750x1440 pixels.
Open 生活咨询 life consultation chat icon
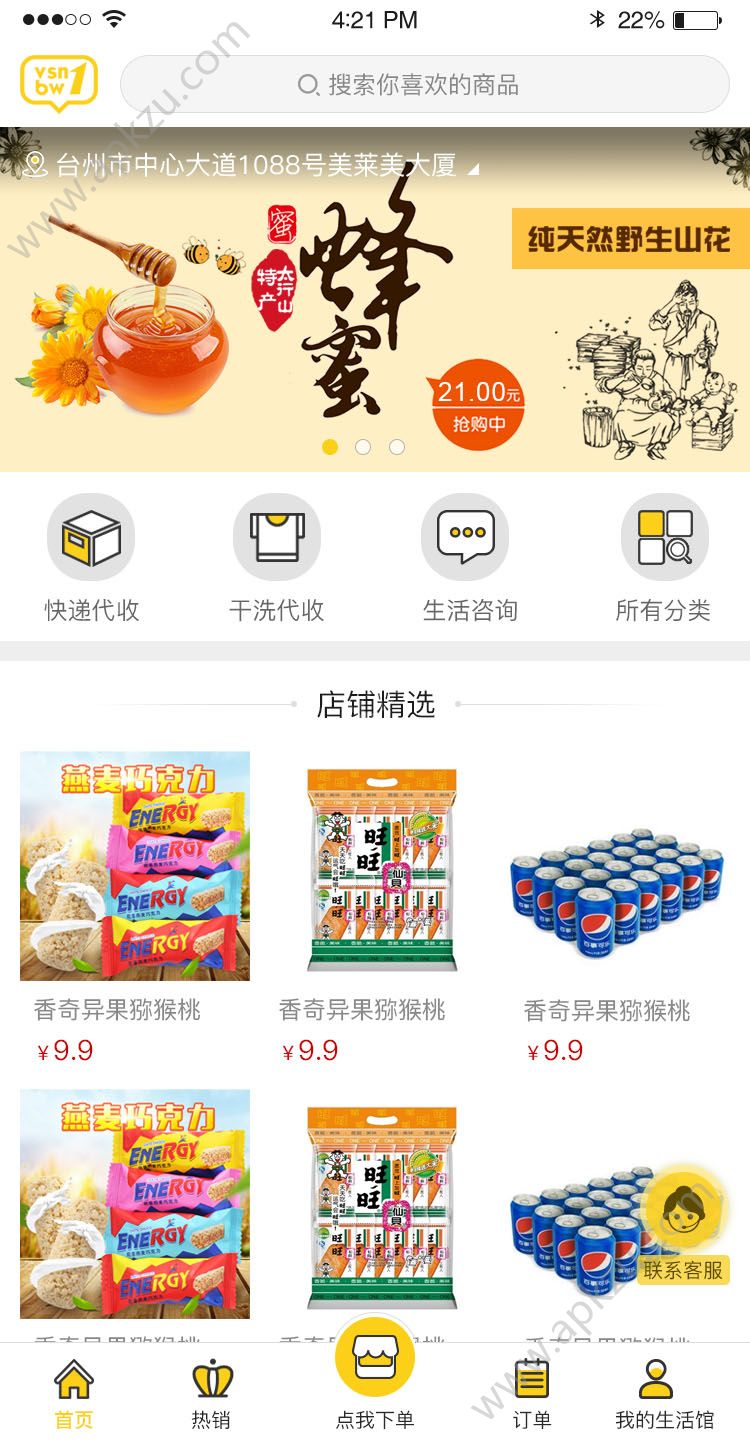pyautogui.click(x=465, y=537)
